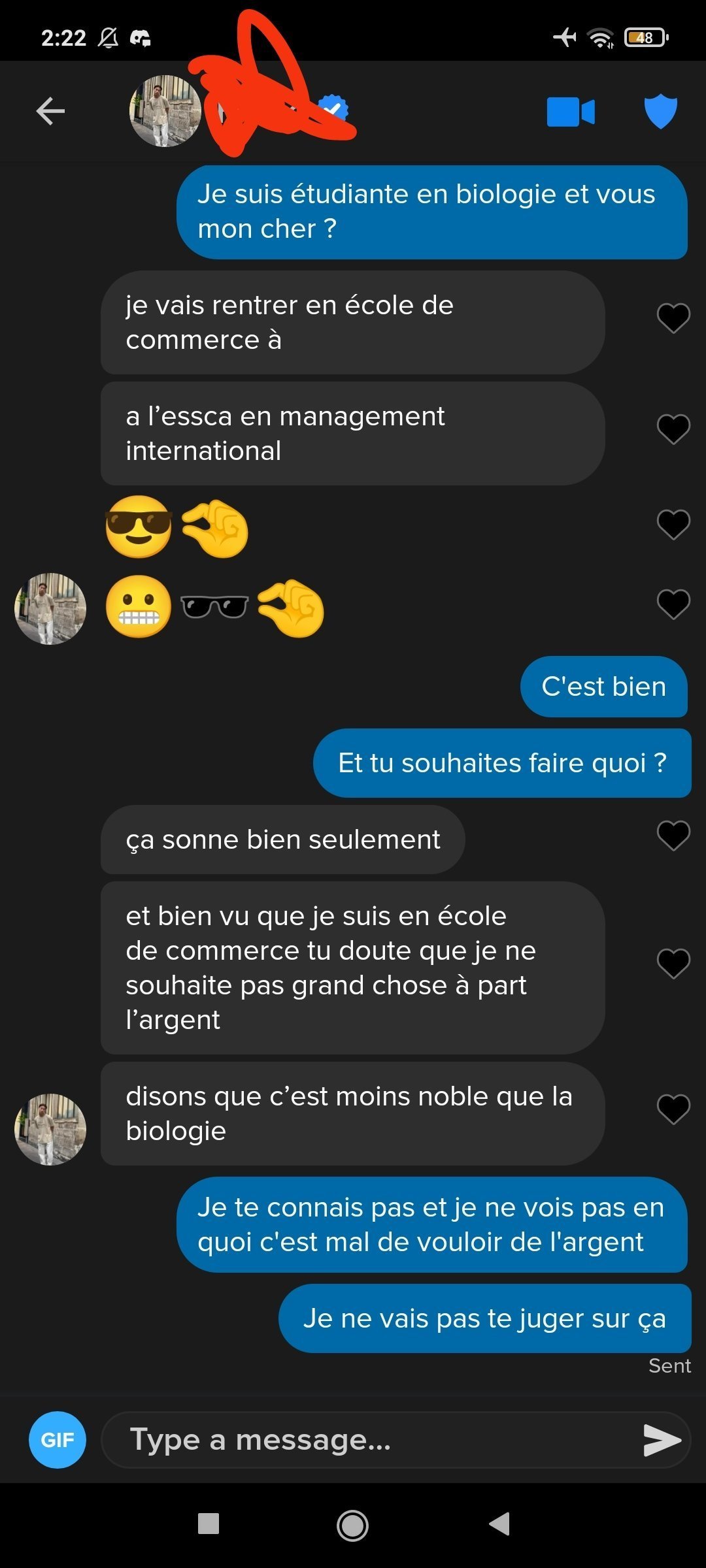Start a video call

(571, 112)
